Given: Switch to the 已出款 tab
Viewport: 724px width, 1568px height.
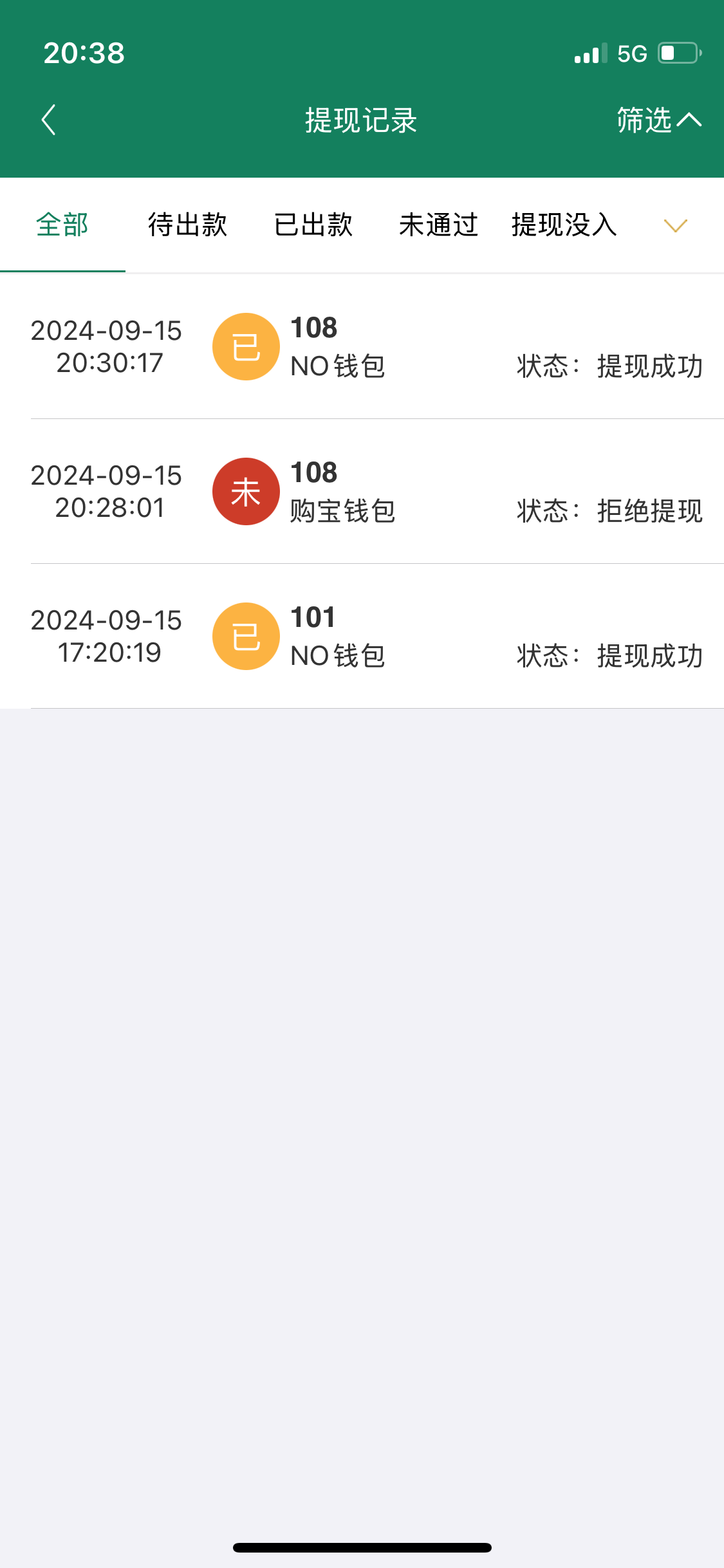Looking at the screenshot, I should pos(313,225).
